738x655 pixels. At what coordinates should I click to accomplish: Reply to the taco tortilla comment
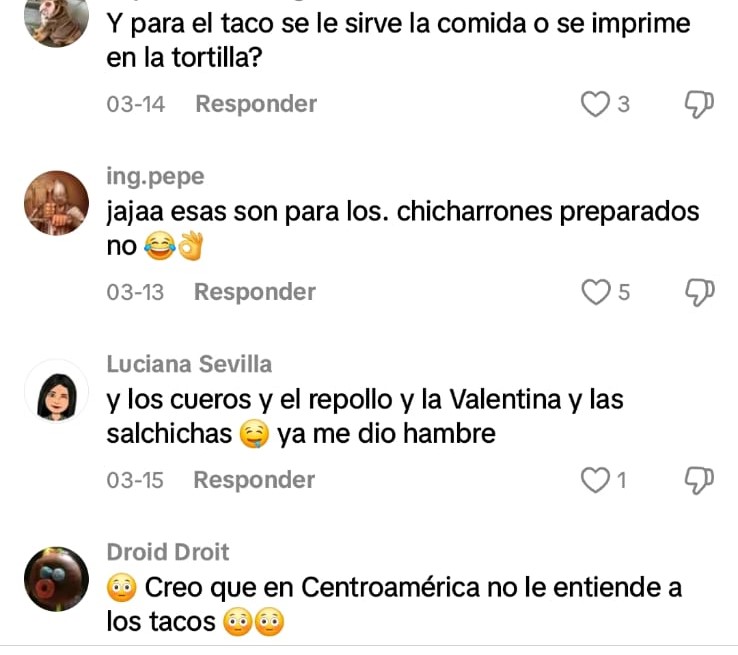pos(256,104)
